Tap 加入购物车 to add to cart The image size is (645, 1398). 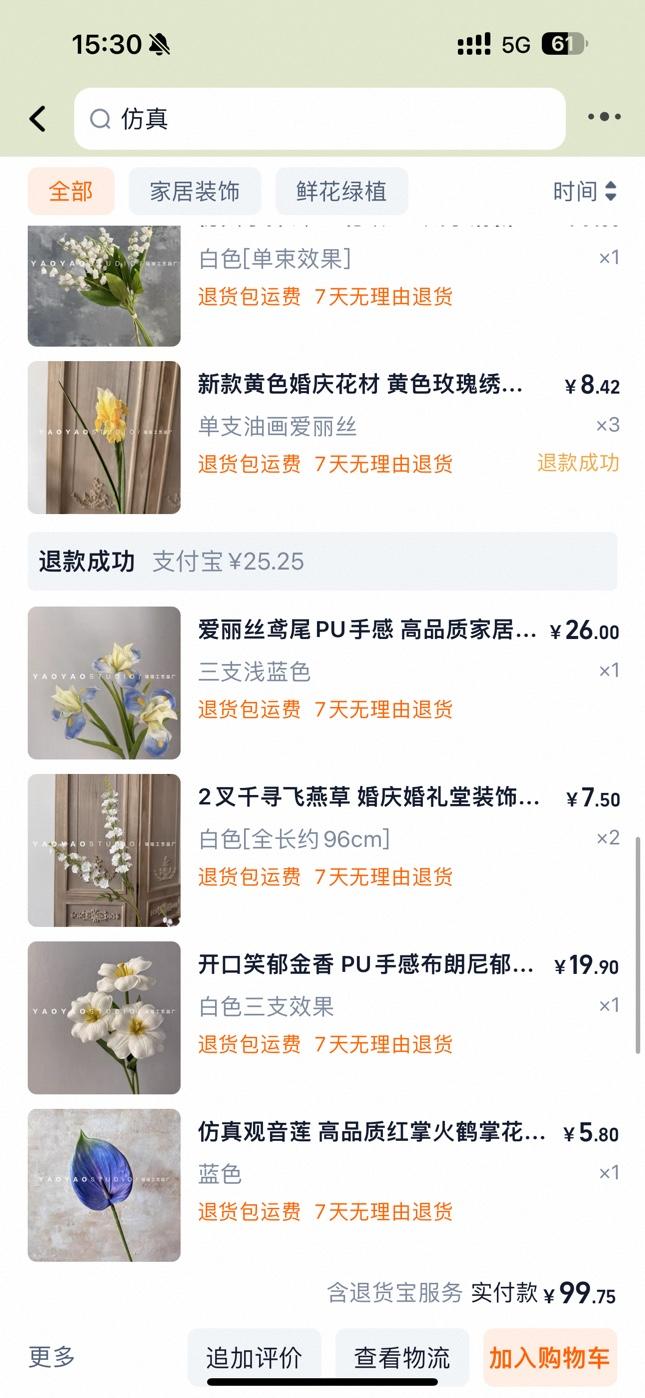pos(549,1357)
